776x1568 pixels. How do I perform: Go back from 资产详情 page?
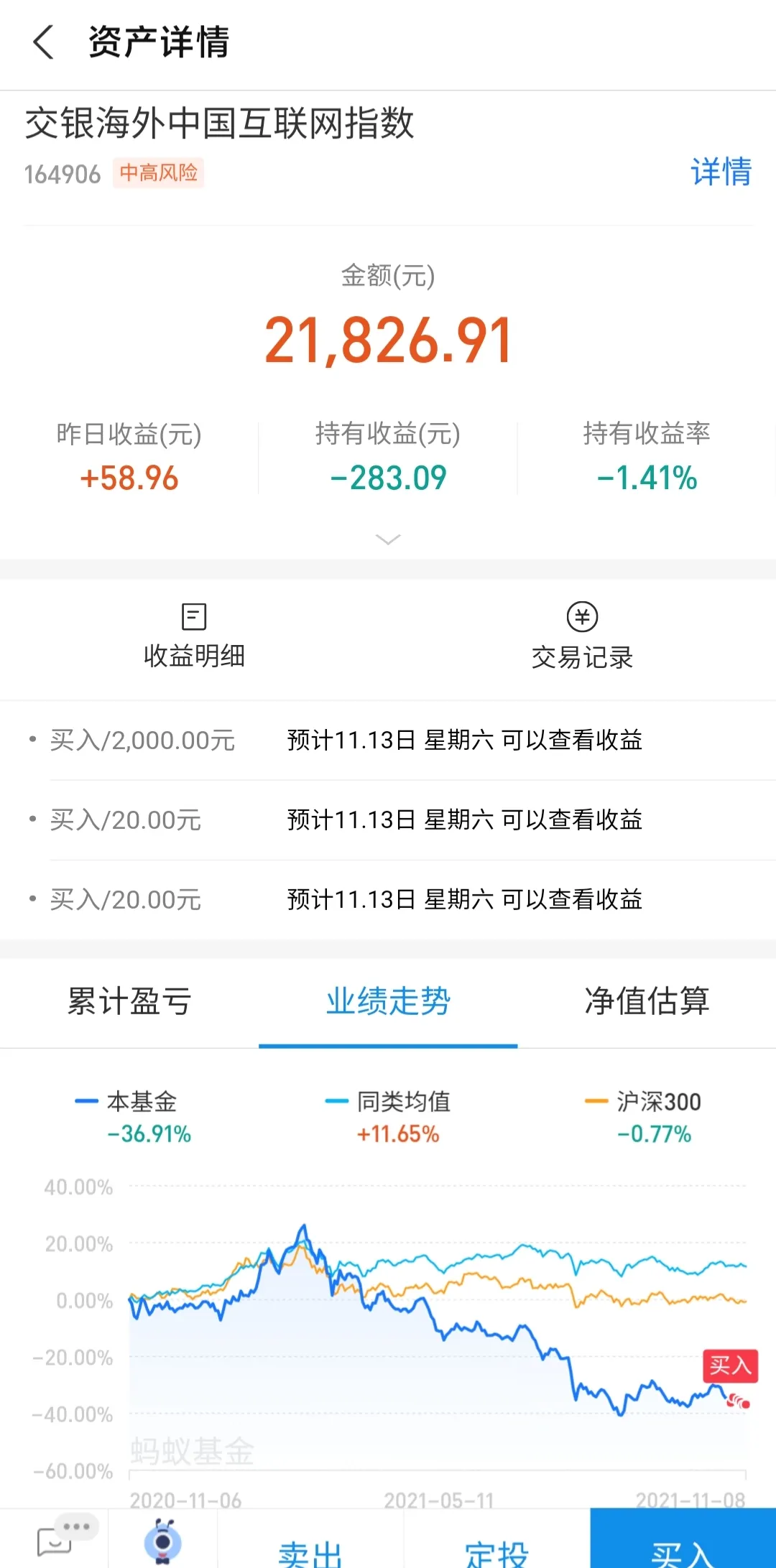(43, 42)
